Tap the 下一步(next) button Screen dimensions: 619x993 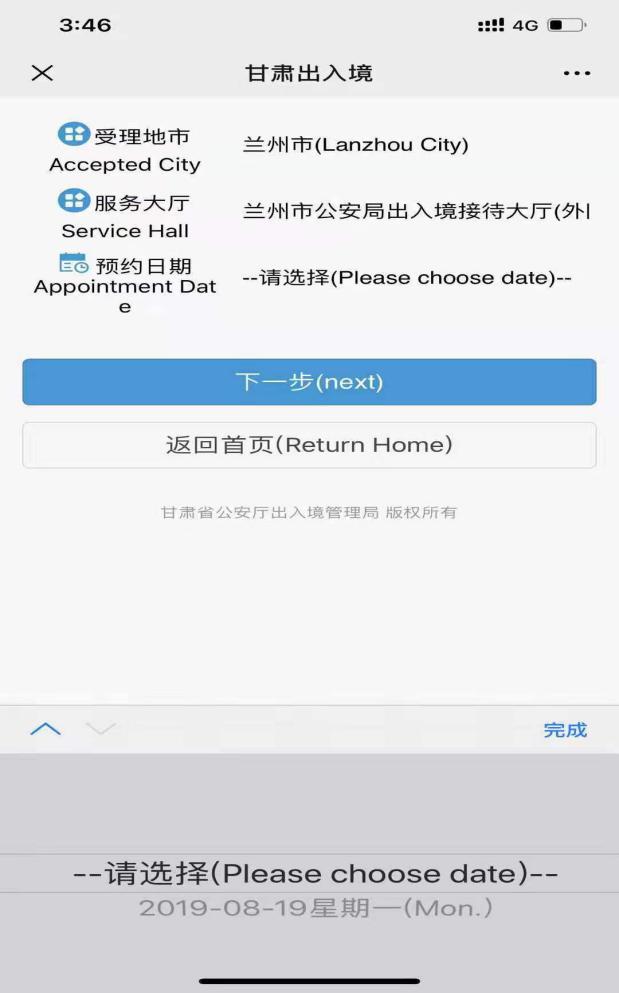click(x=309, y=382)
